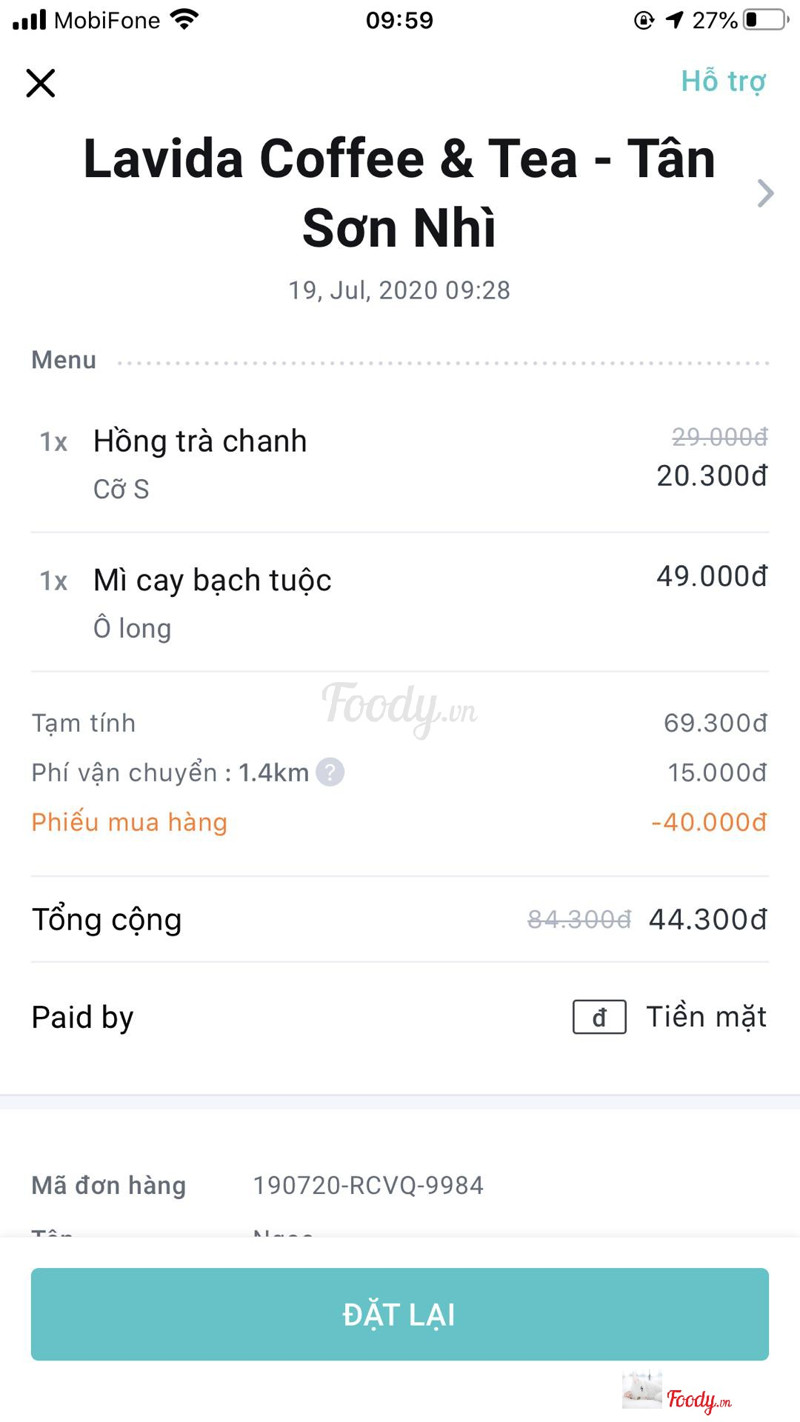800x1422 pixels.
Task: Show shipping fee info help icon
Action: pos(330,772)
